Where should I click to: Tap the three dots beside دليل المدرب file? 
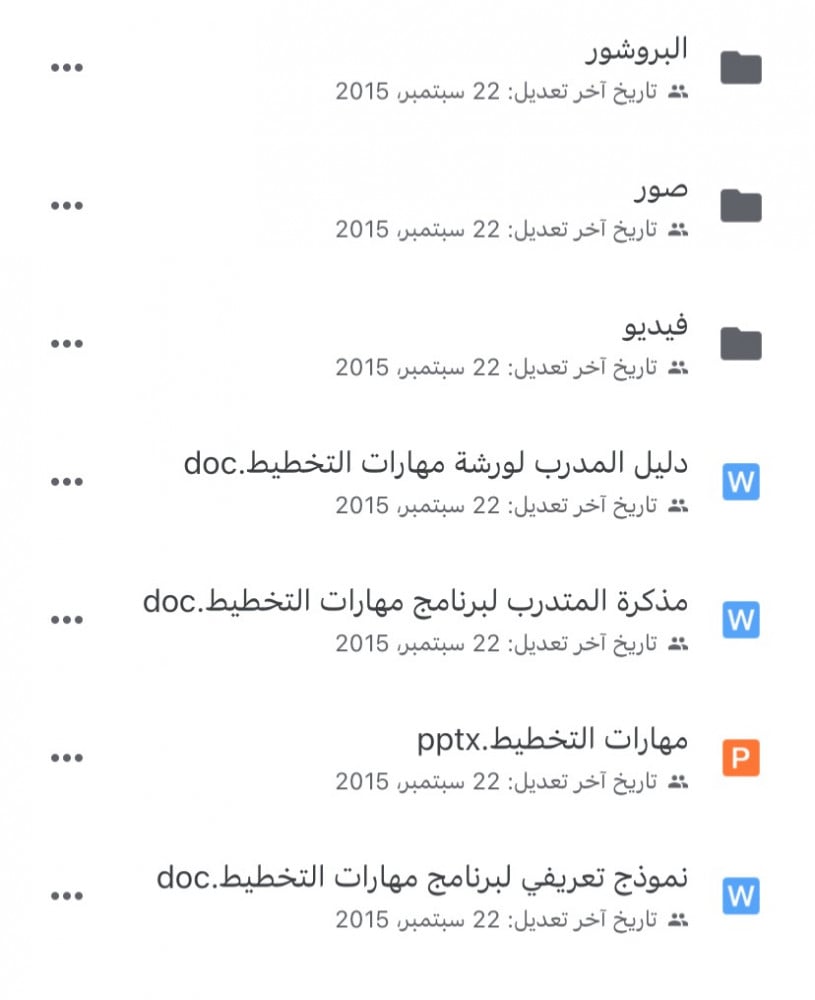point(67,482)
